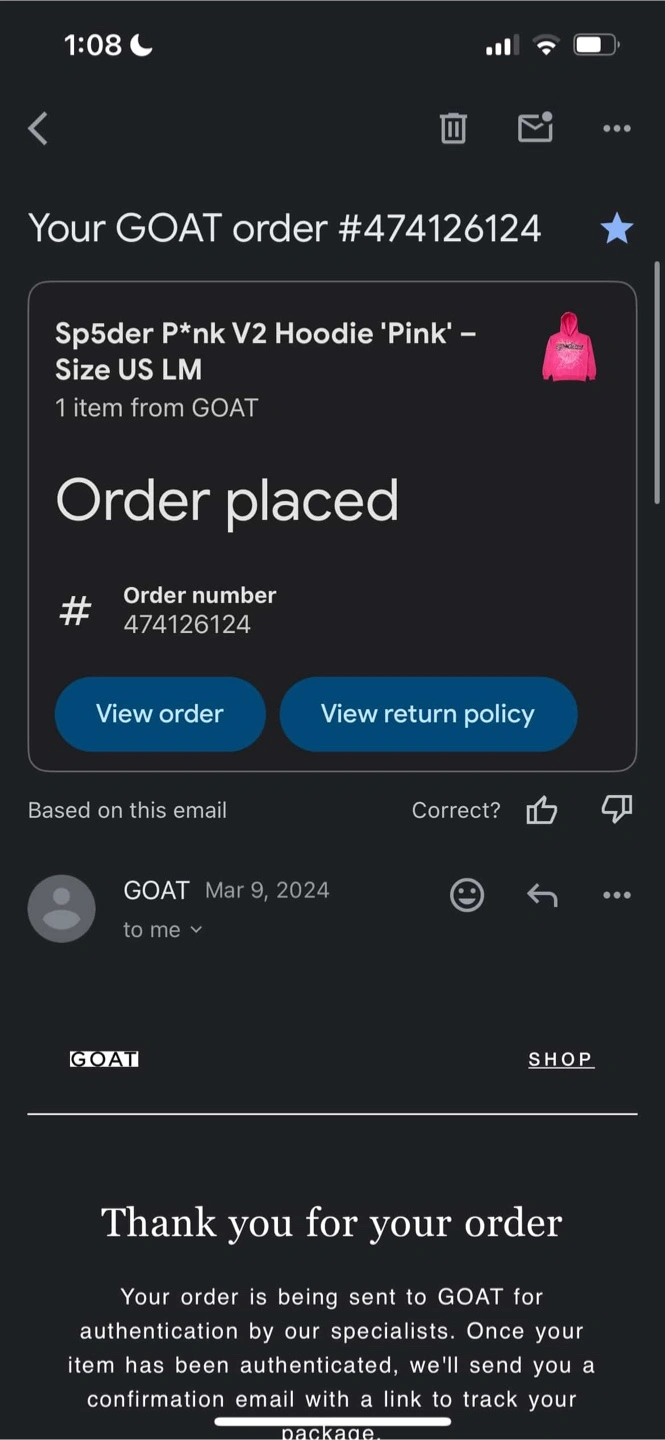Screen dimensions: 665x1440
Task: Reply to the GOAT email
Action: (x=542, y=895)
